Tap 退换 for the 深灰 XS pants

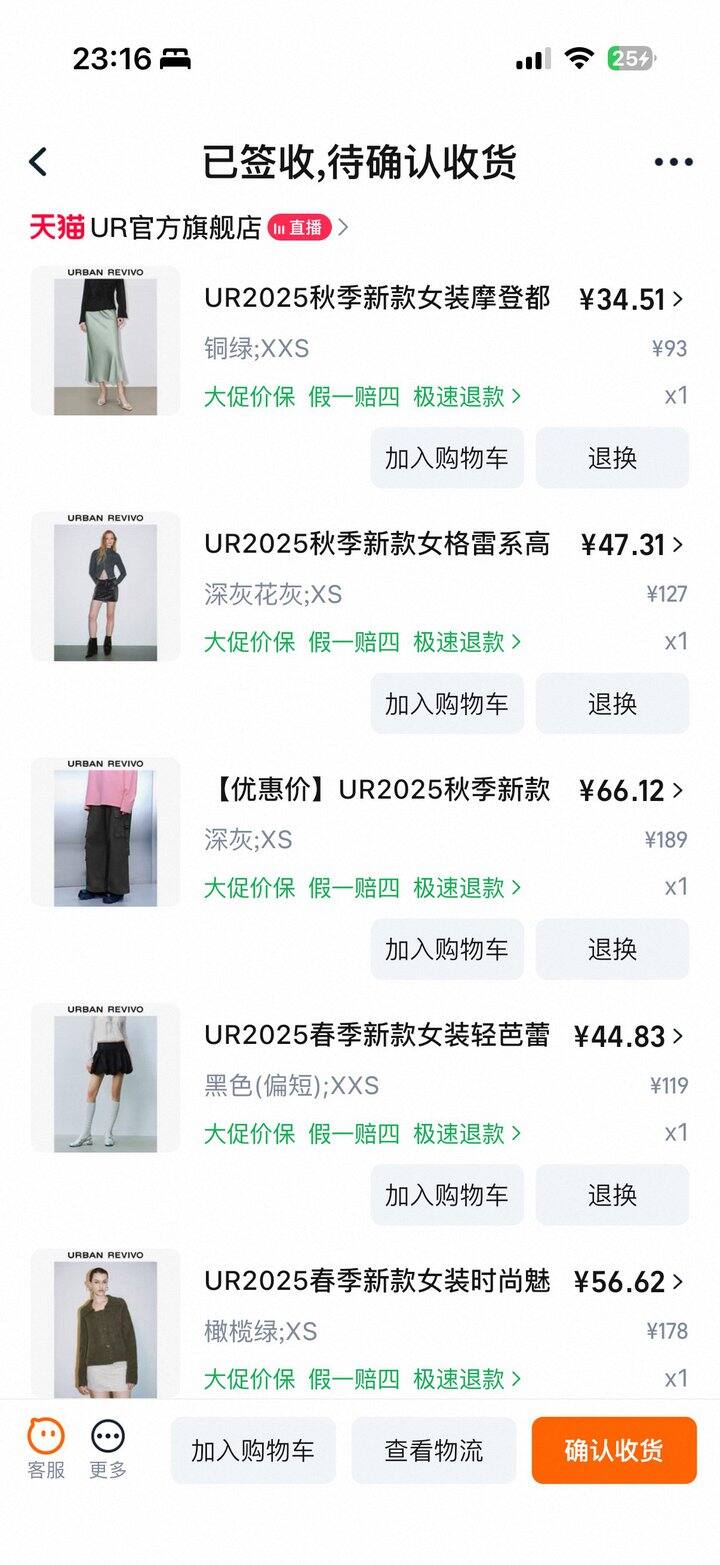tap(612, 949)
